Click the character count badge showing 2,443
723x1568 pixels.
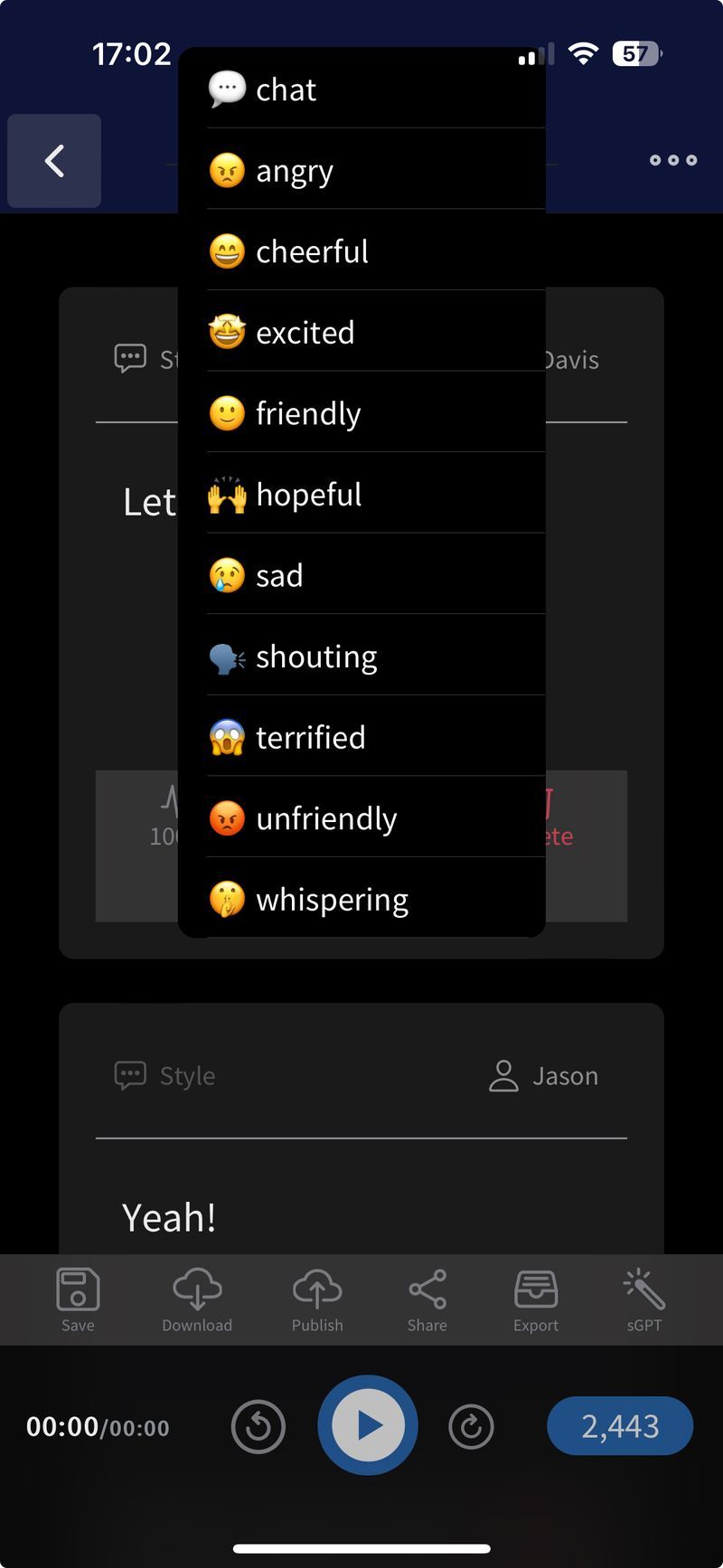click(x=620, y=1425)
